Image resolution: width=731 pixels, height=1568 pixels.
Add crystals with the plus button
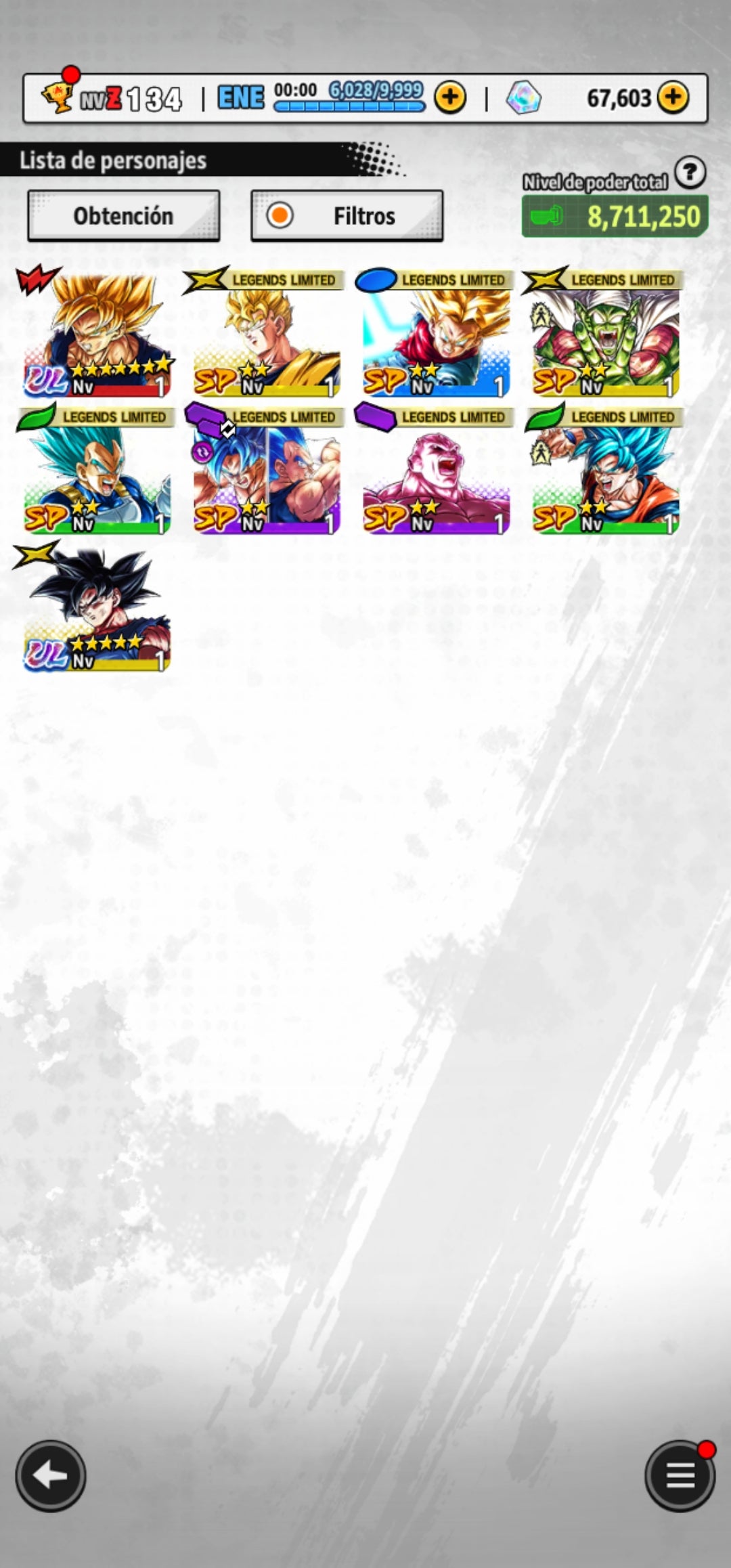(x=673, y=98)
